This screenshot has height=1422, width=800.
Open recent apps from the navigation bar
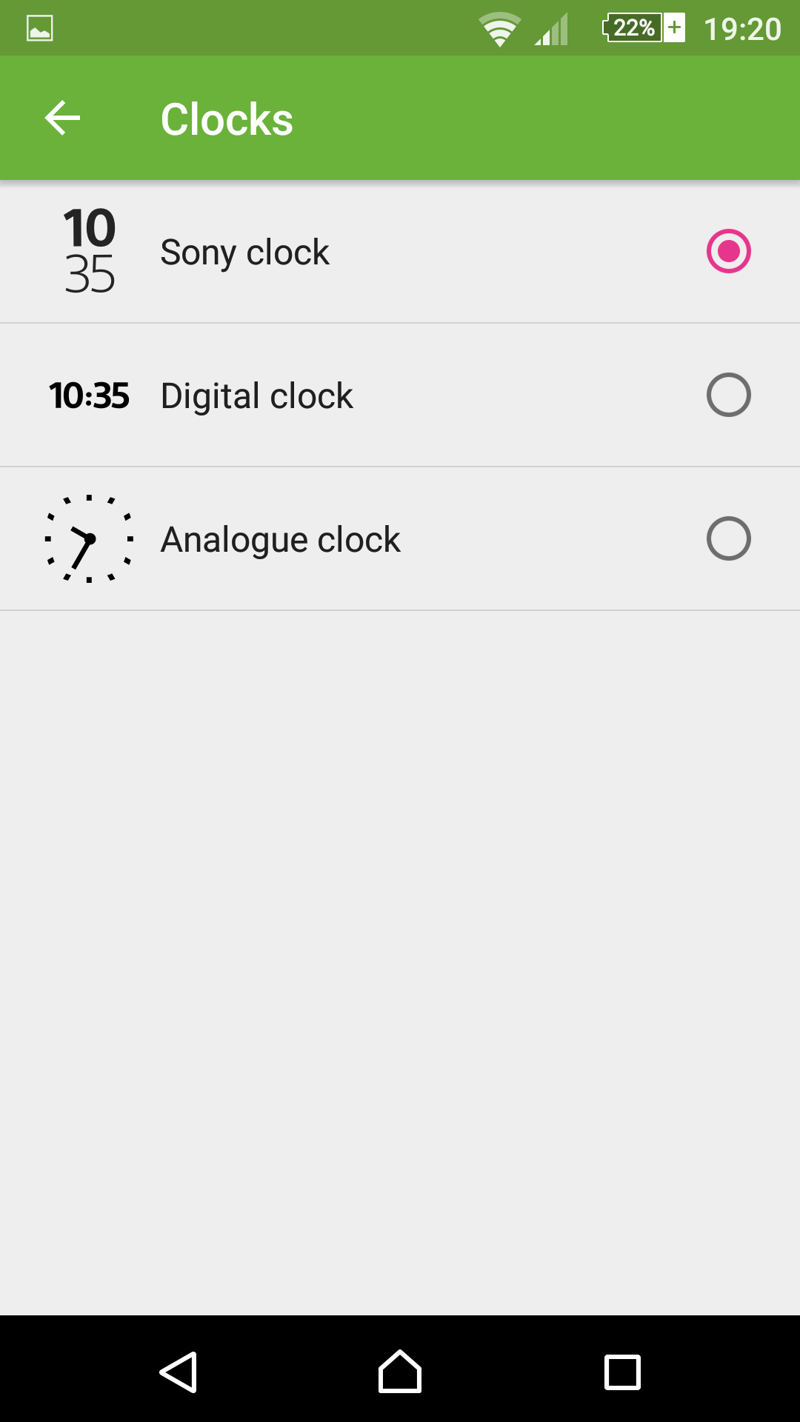[x=622, y=1371]
